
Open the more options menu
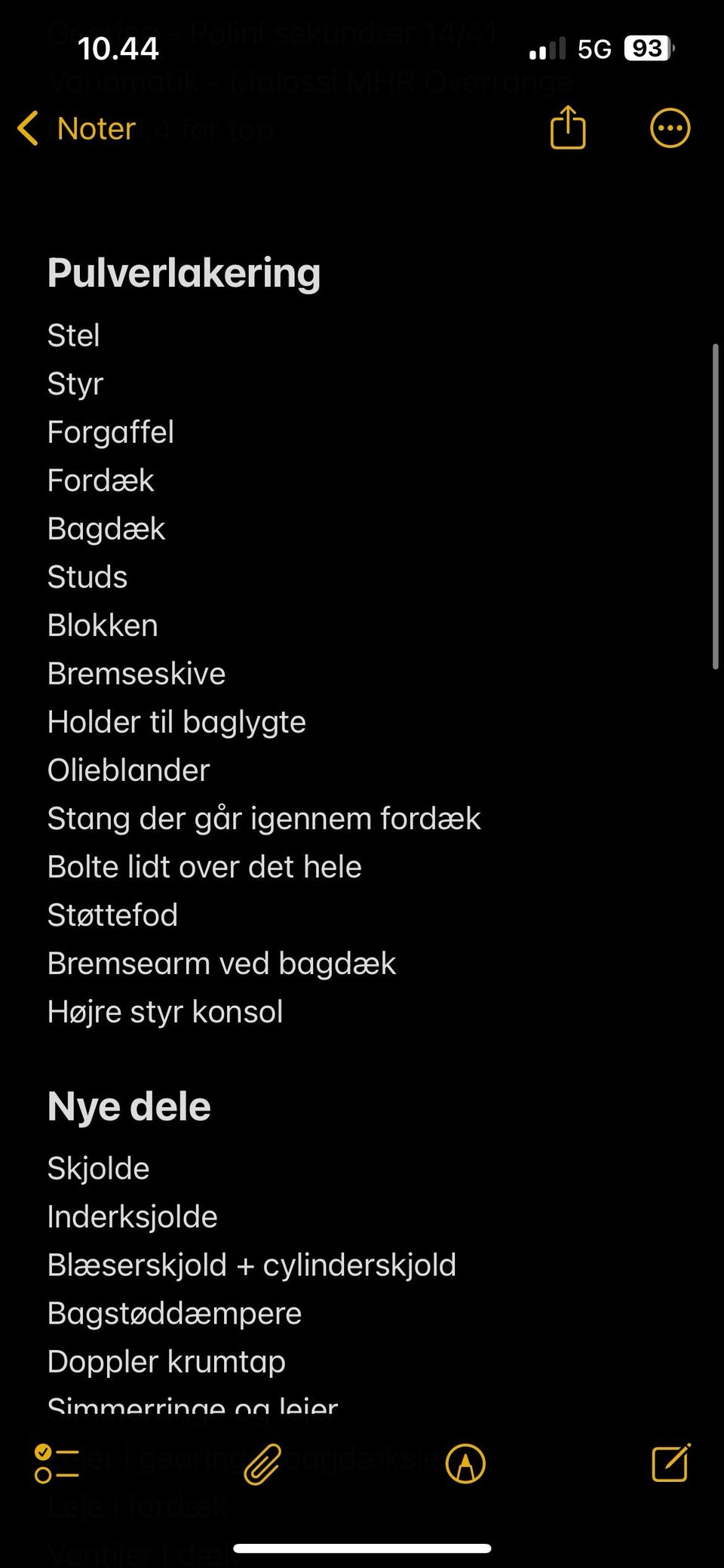(670, 128)
